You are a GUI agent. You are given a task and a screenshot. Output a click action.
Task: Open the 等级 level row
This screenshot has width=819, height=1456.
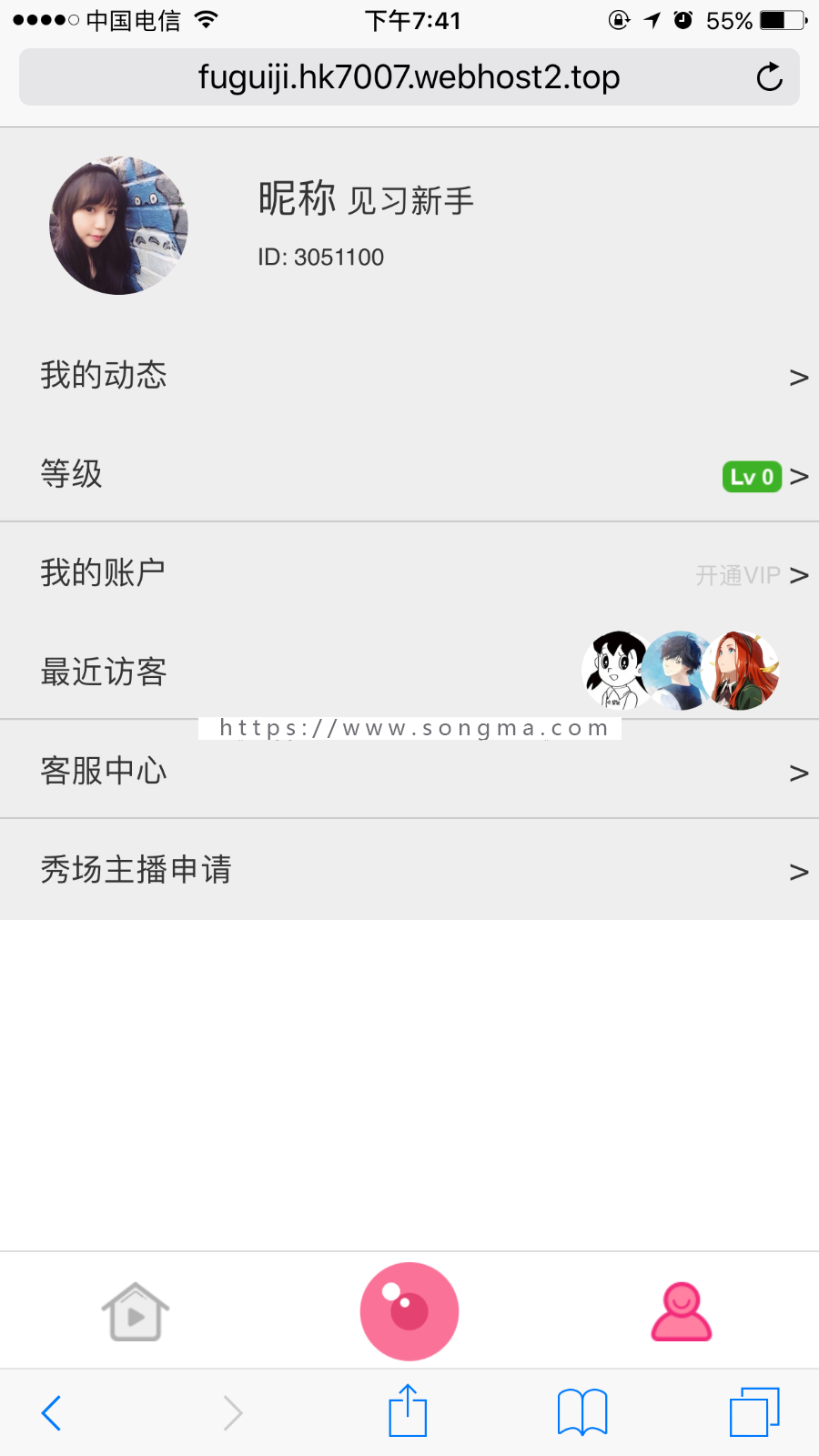pos(409,475)
